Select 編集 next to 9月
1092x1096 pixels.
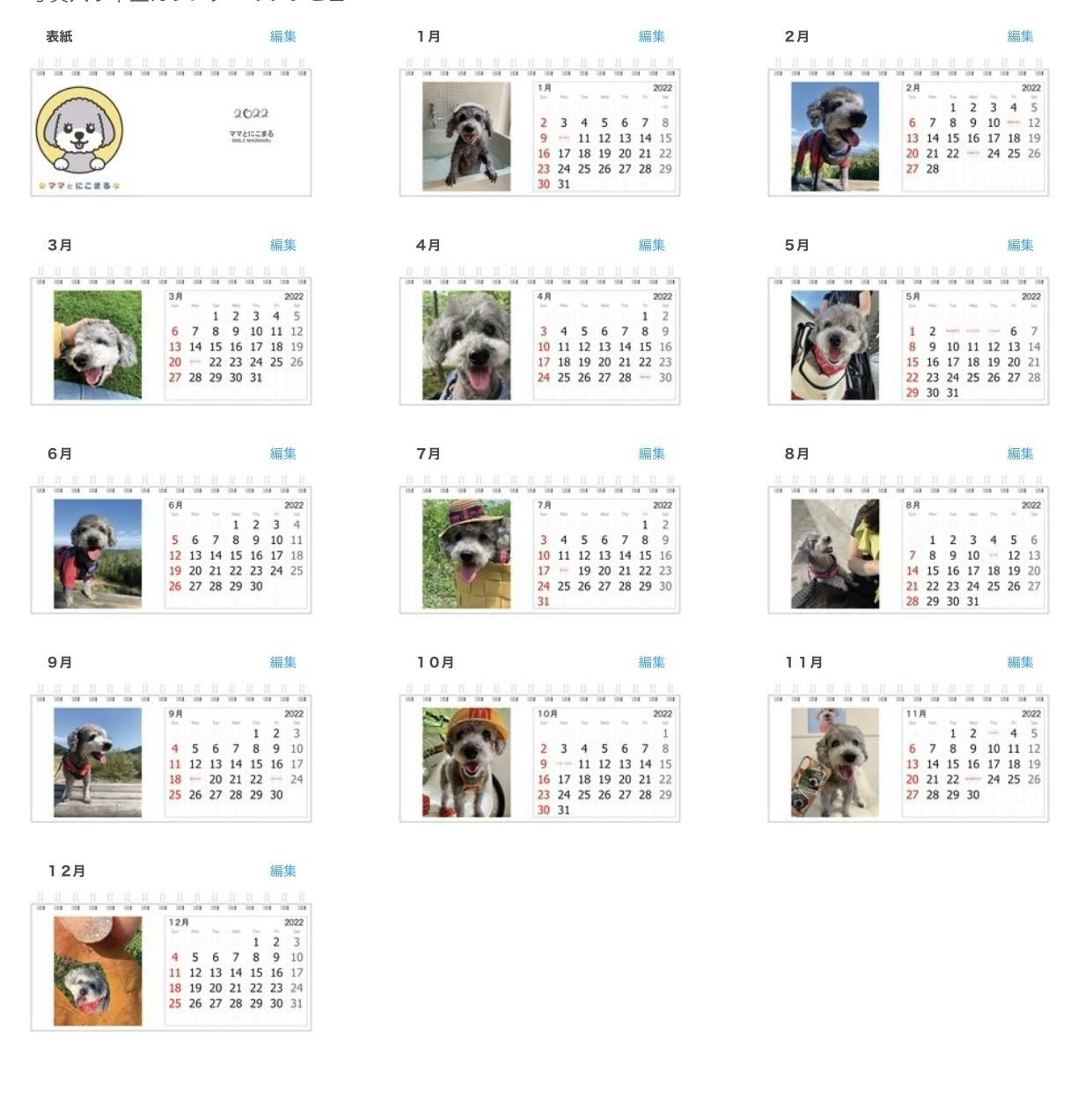(x=282, y=662)
